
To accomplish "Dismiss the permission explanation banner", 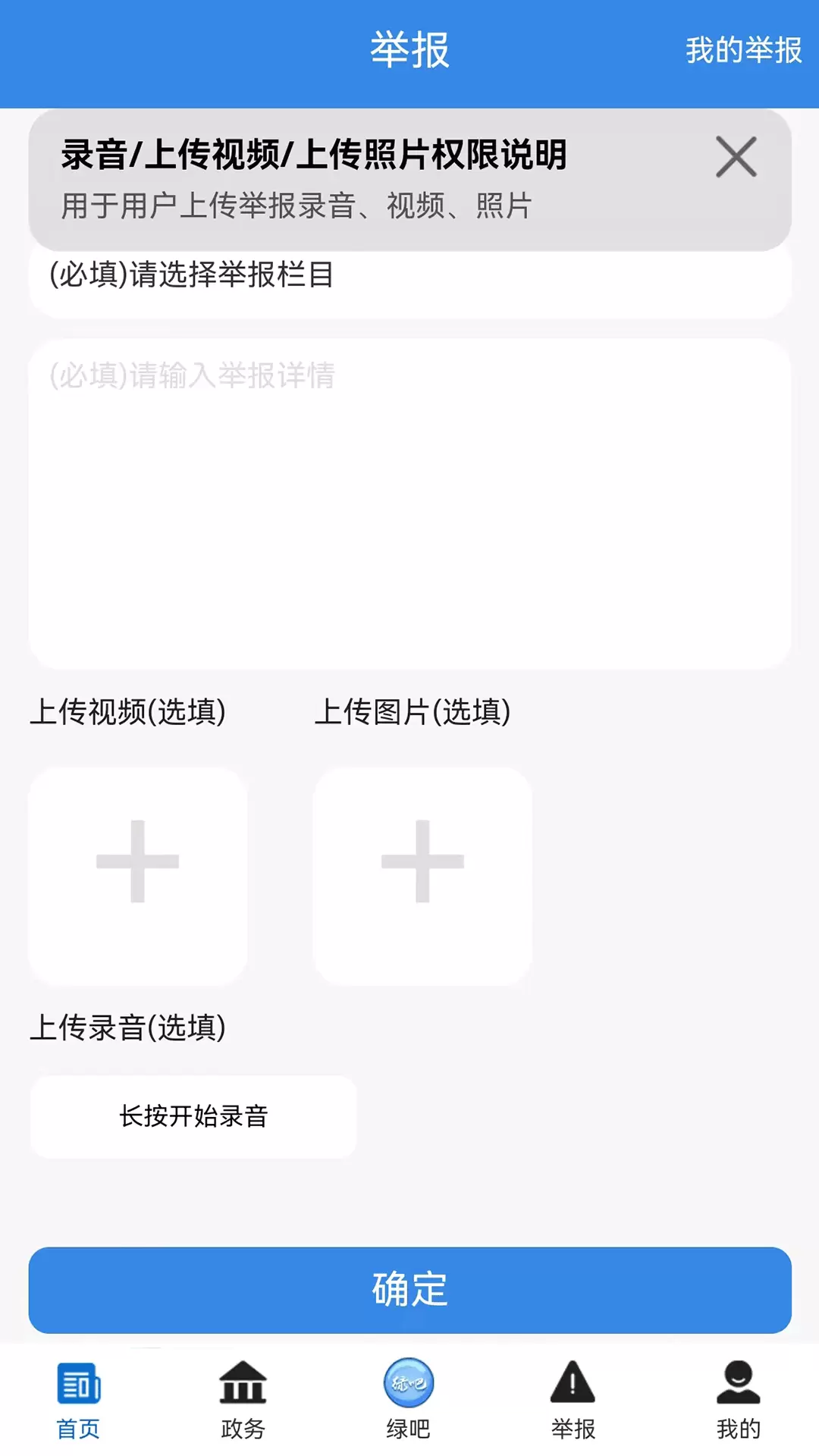I will pyautogui.click(x=736, y=157).
